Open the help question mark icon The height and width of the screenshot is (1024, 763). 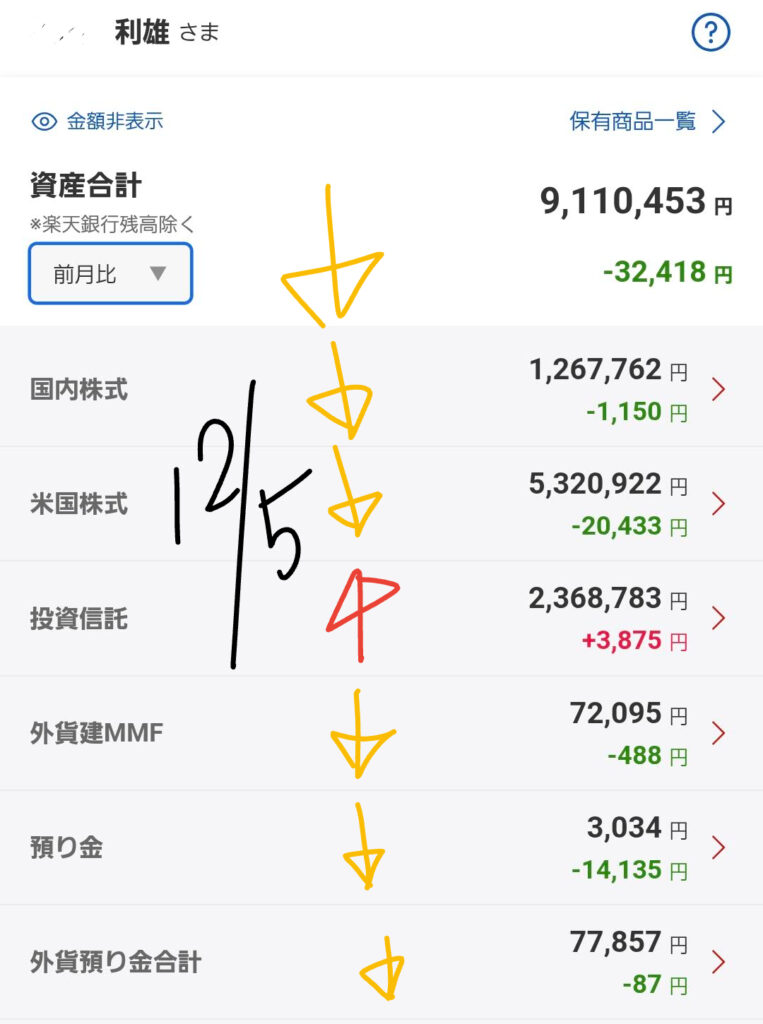[x=711, y=34]
